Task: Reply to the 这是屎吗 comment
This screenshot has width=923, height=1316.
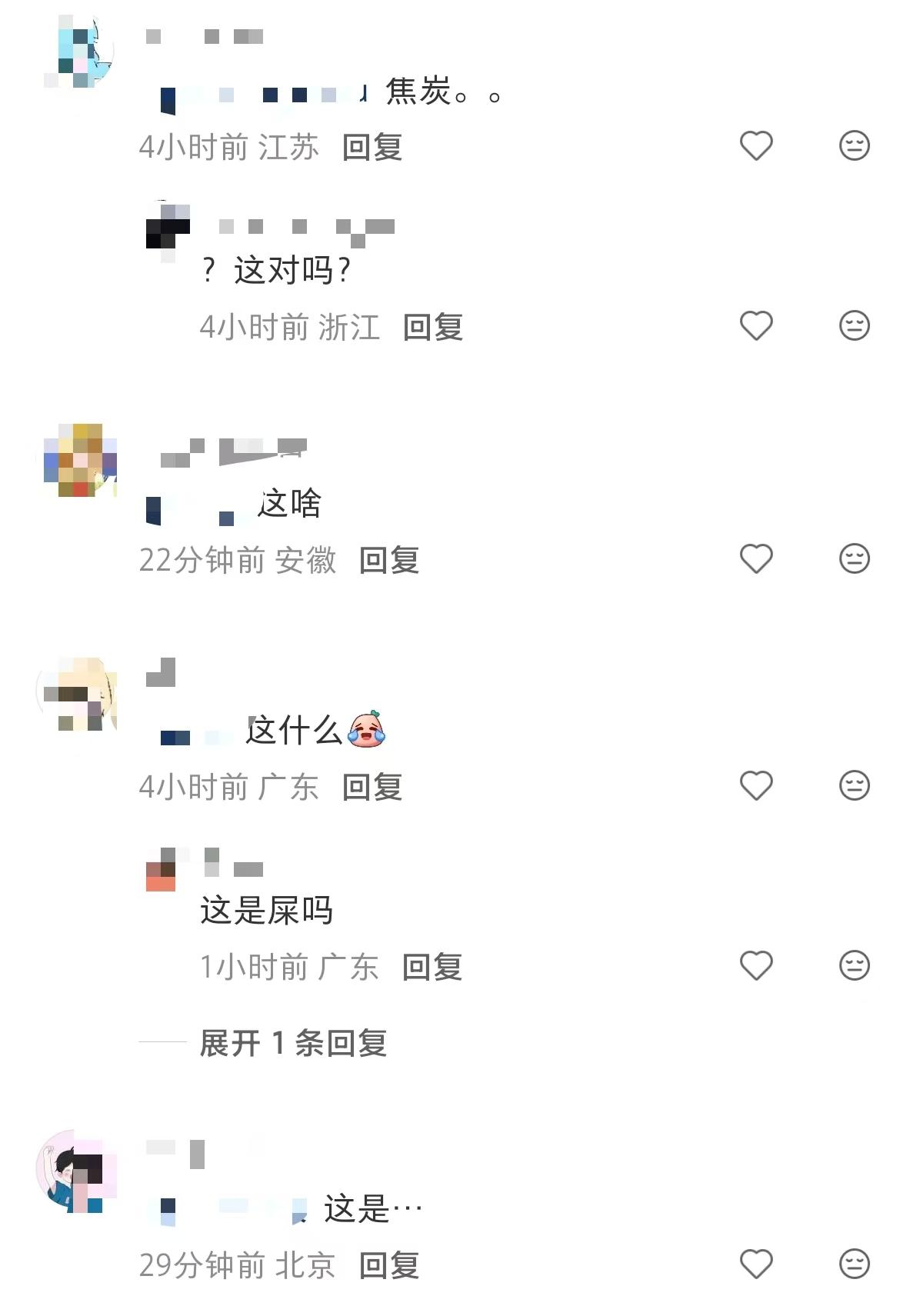Action: pyautogui.click(x=432, y=967)
